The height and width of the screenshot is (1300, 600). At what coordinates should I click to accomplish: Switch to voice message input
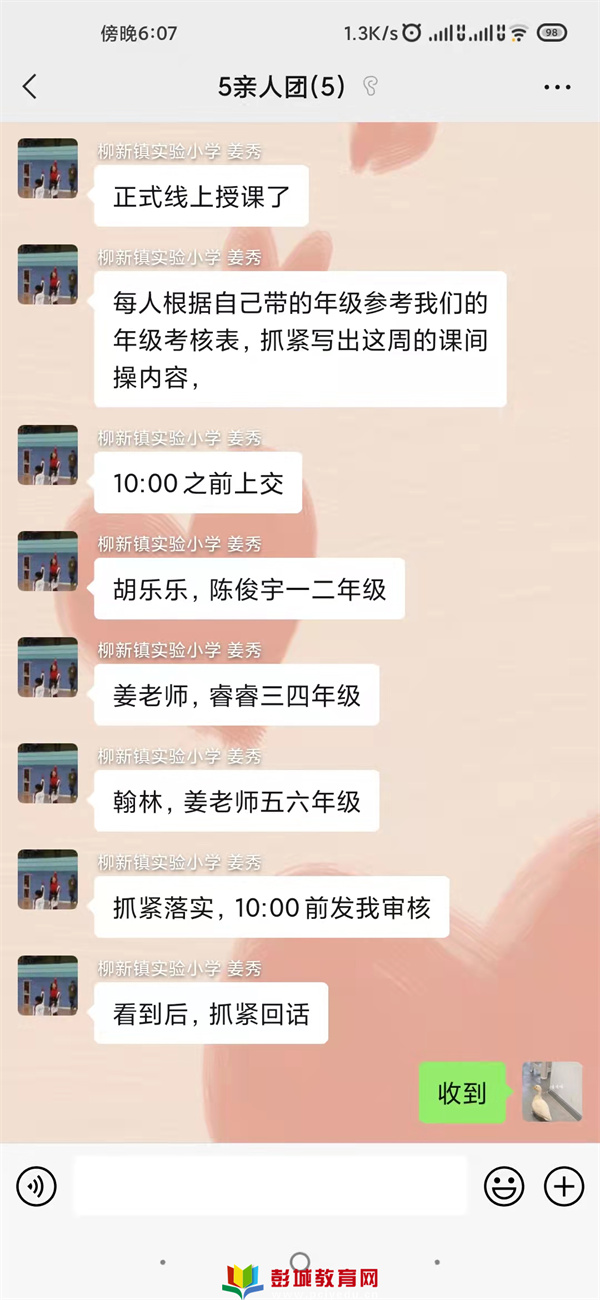click(x=36, y=1187)
